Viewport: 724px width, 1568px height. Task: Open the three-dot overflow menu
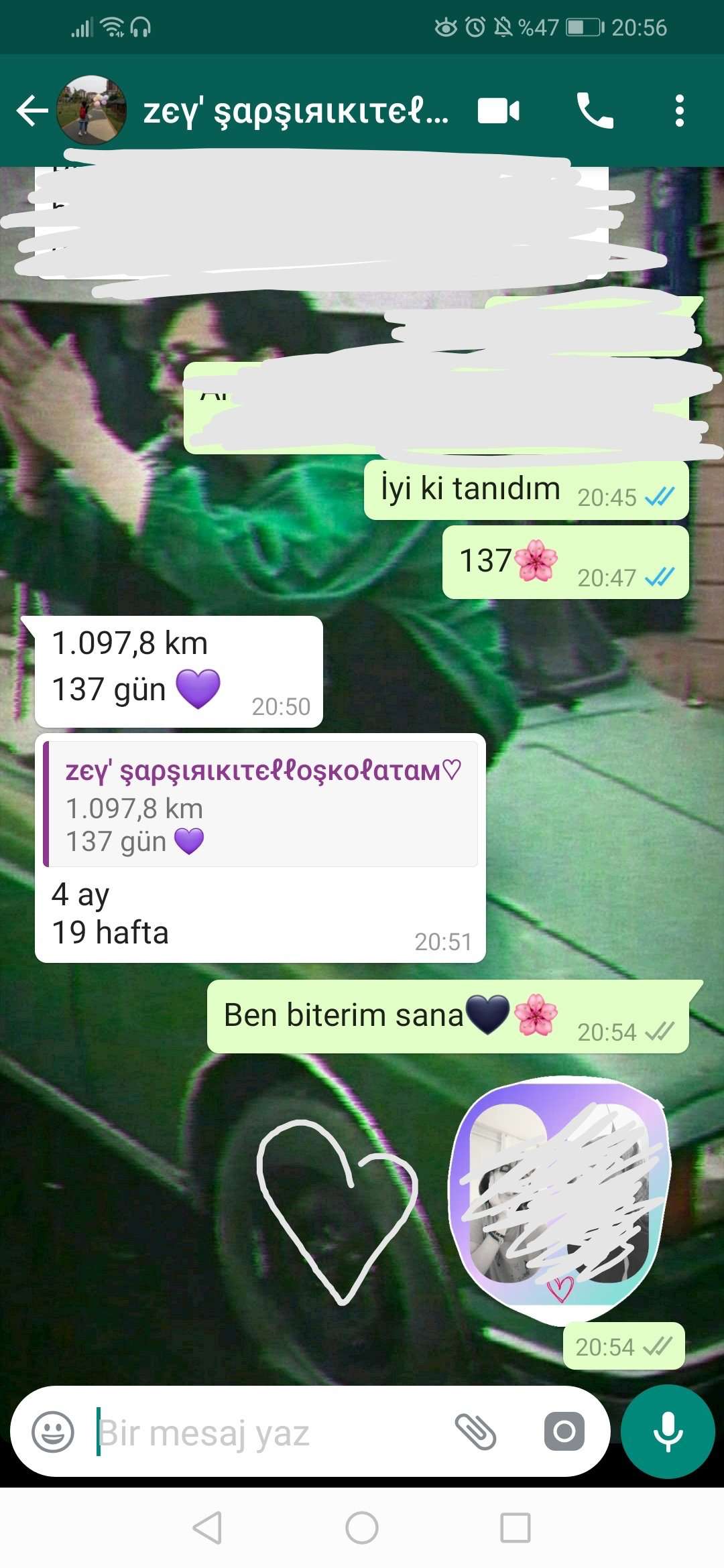(679, 111)
